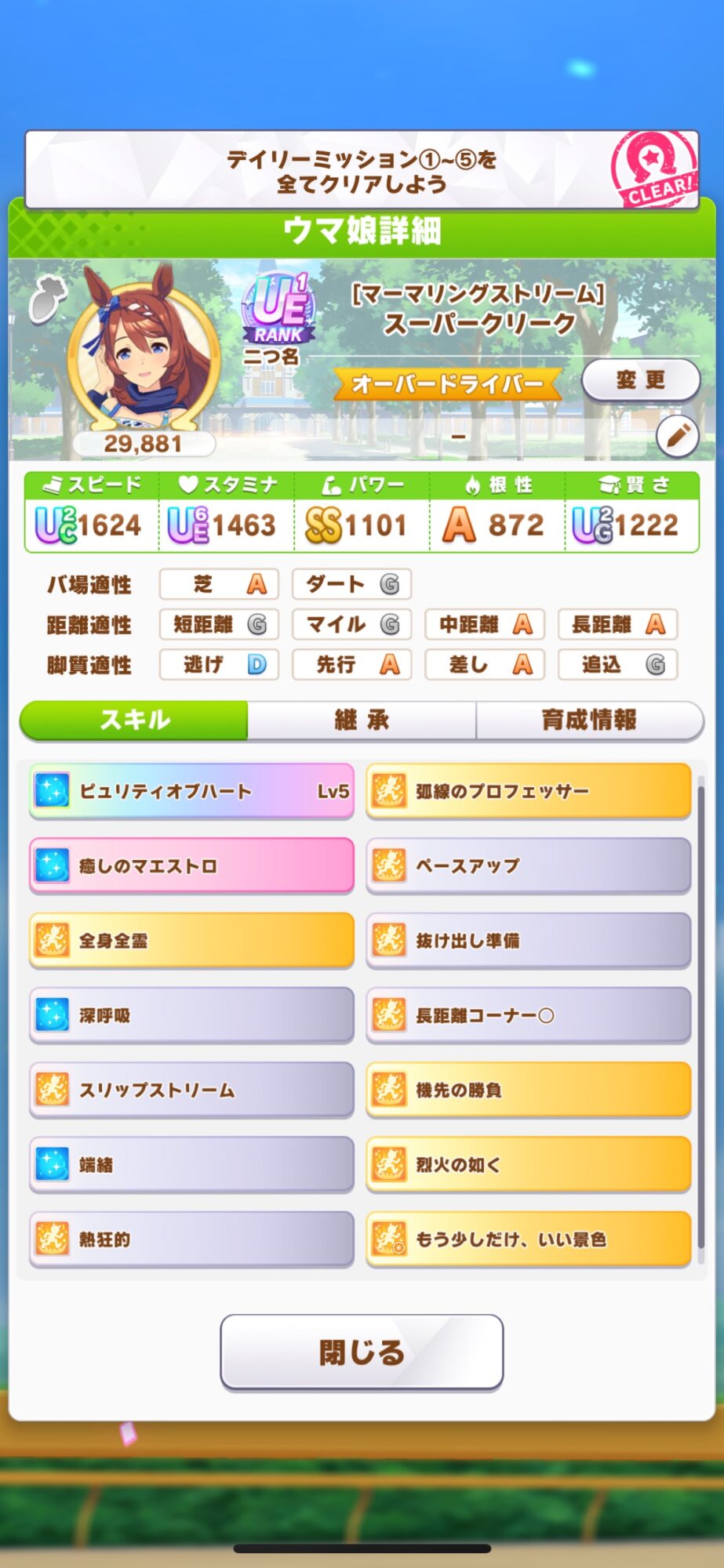The height and width of the screenshot is (1568, 724).
Task: Show the 抜け出し準備 skill info
Action: [x=528, y=940]
